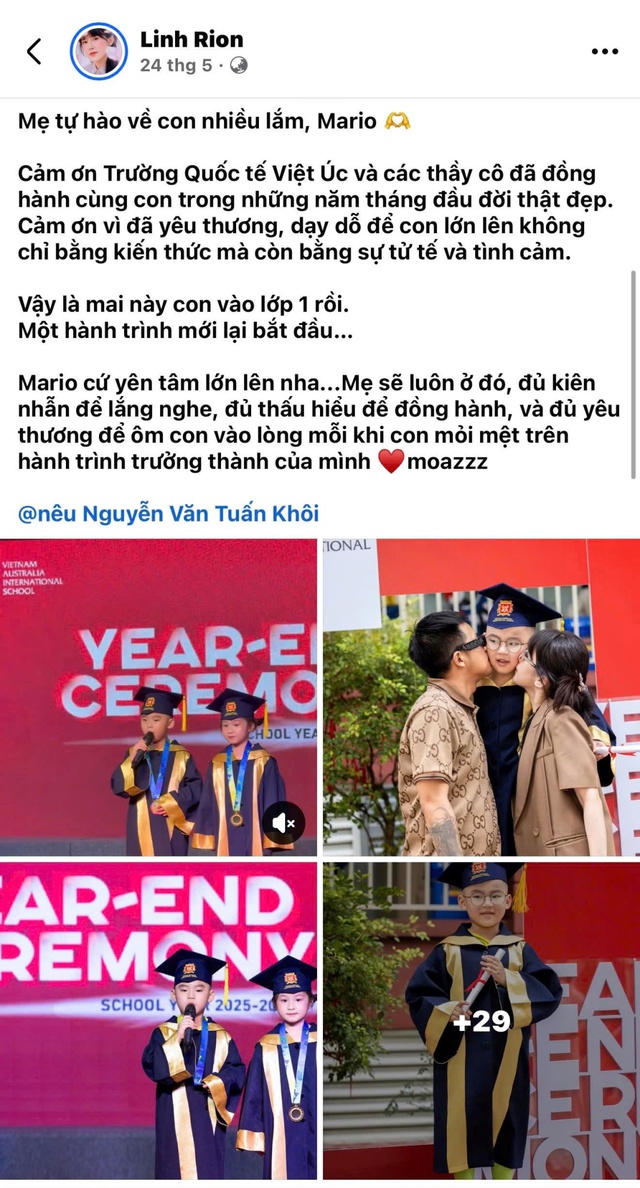View the +29 more photos tile

(x=482, y=1021)
